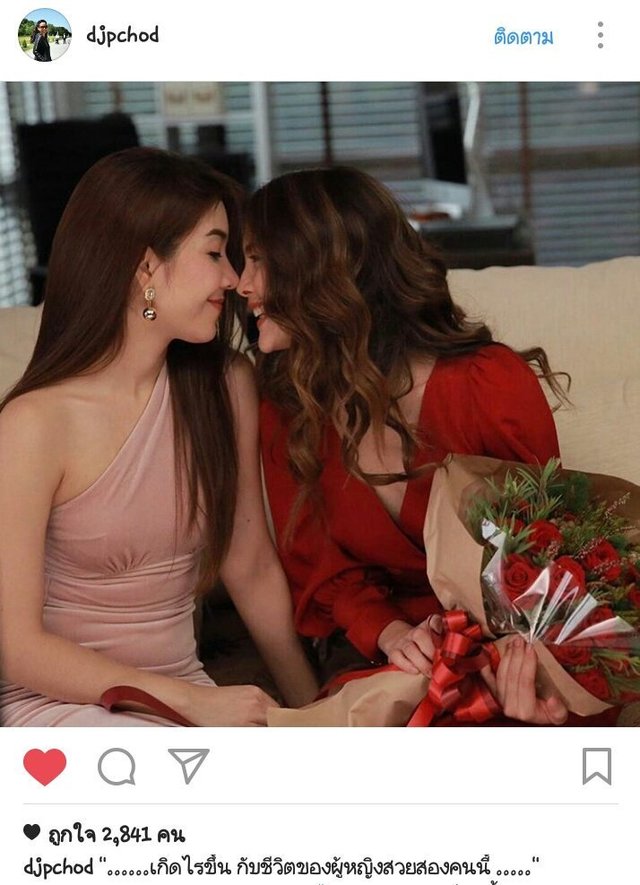
Task: Open djpchod's profile picture
Action: [45, 35]
